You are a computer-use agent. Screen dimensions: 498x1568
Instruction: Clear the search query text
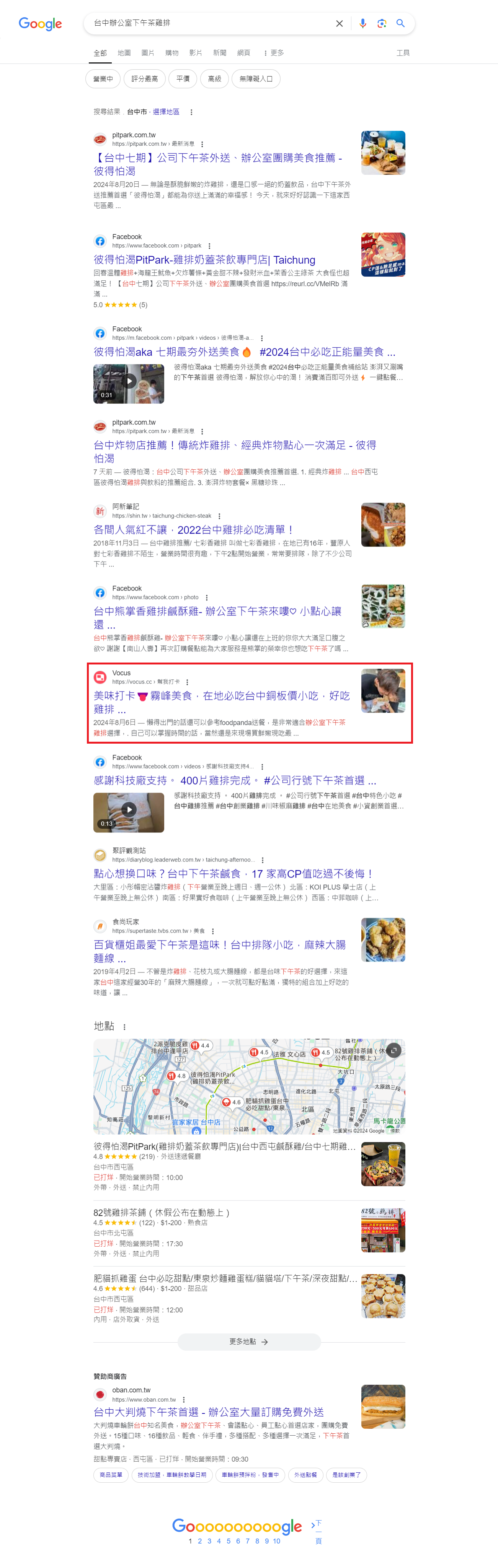point(339,23)
